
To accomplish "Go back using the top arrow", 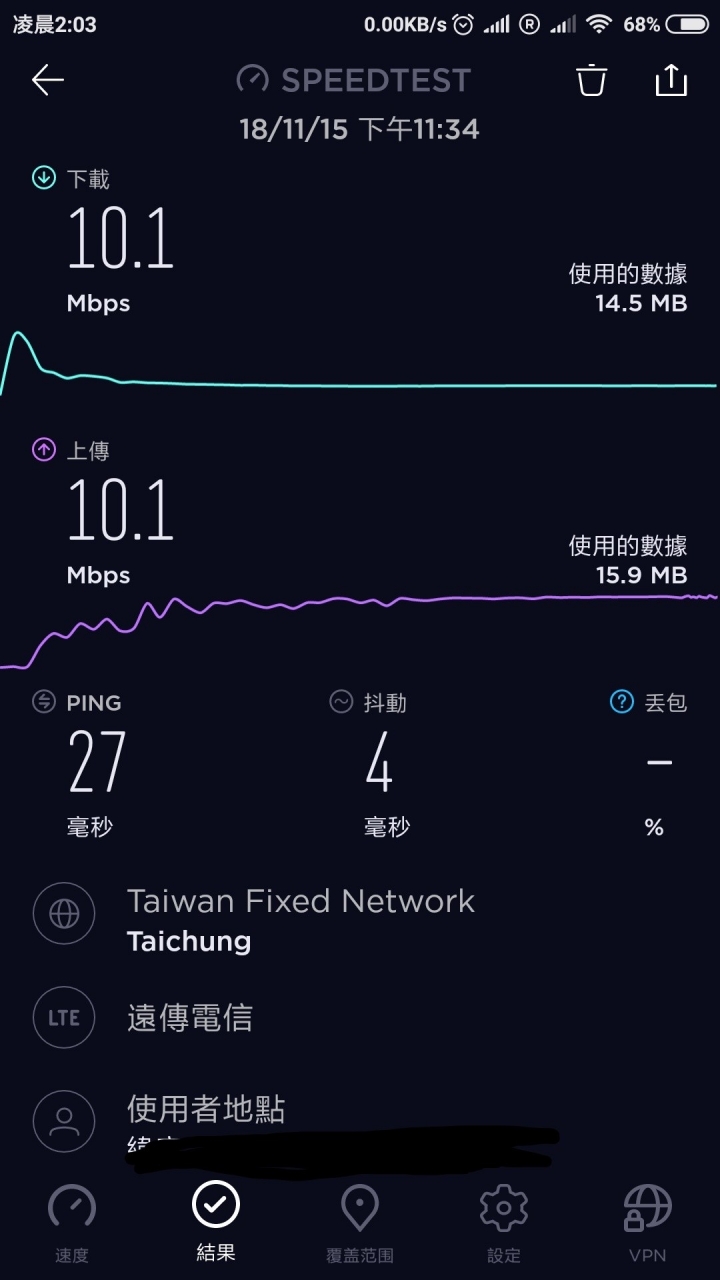I will pyautogui.click(x=47, y=80).
